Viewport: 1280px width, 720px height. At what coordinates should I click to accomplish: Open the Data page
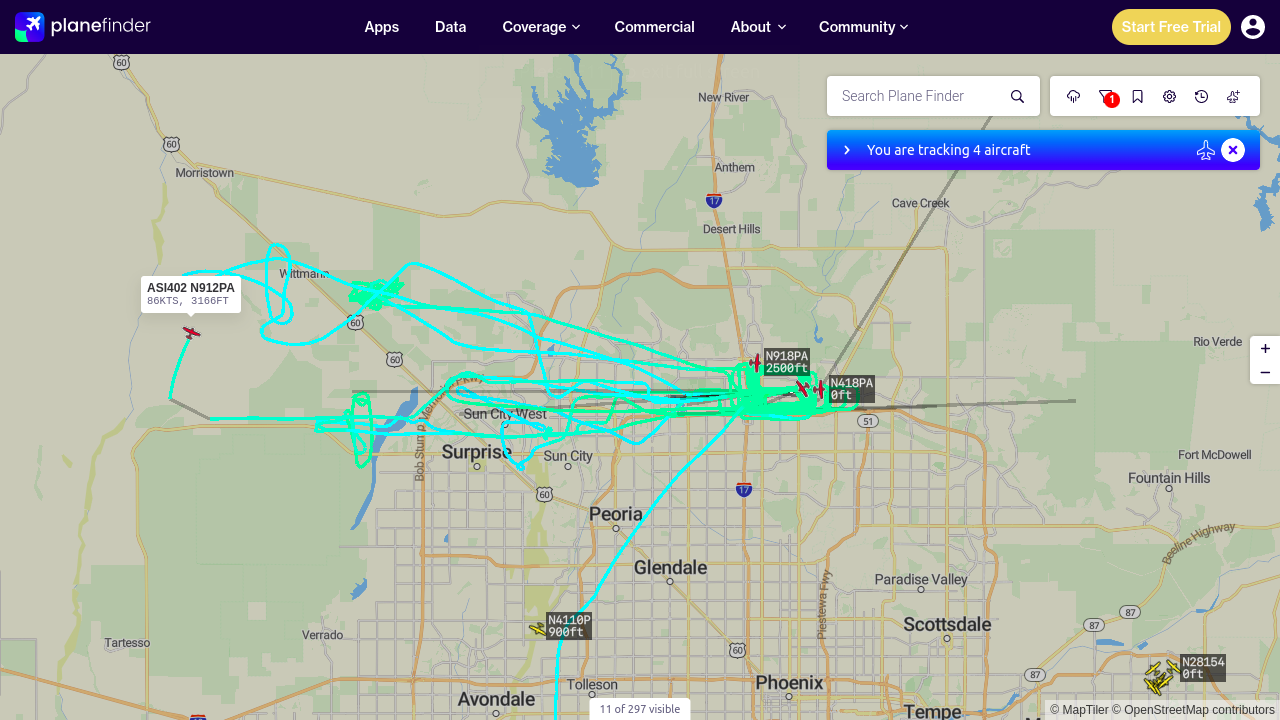[x=451, y=27]
